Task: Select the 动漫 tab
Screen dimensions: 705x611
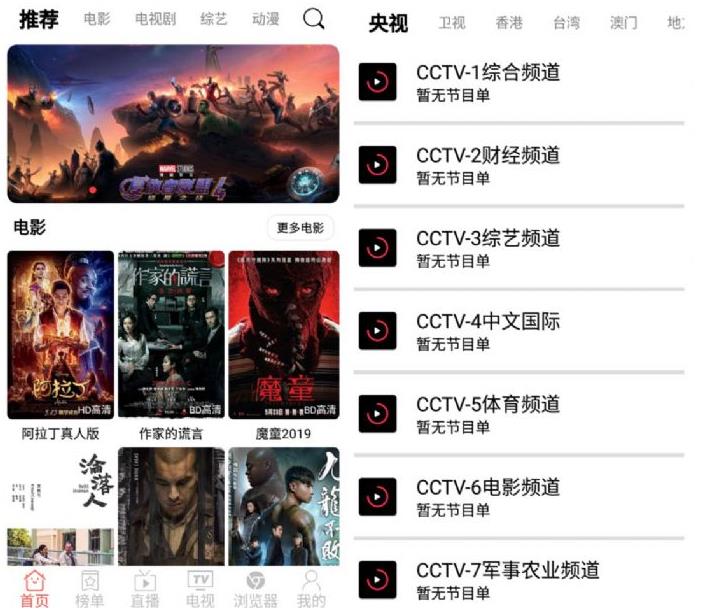Action: point(265,19)
